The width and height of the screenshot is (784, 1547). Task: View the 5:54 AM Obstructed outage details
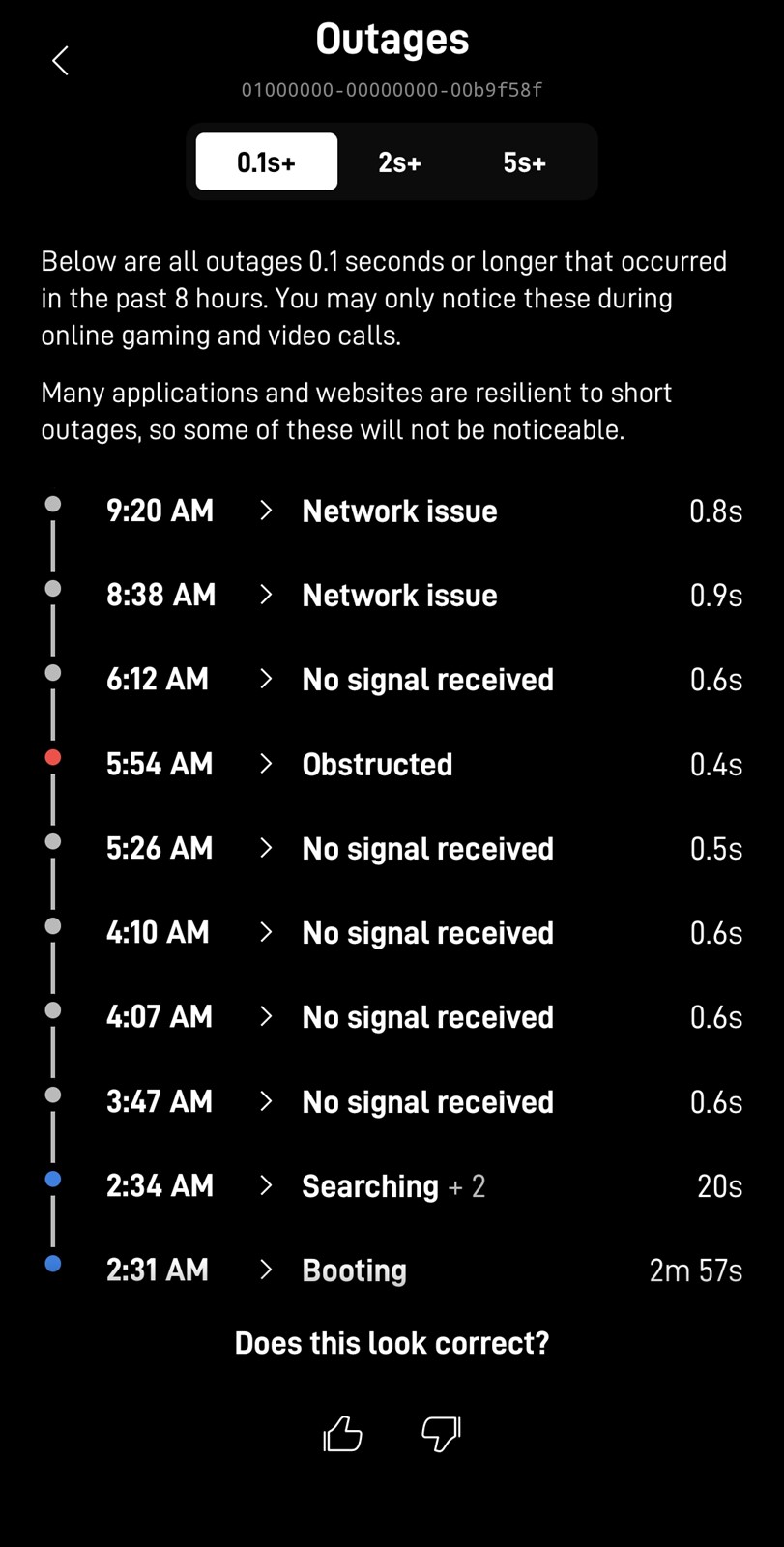point(392,764)
